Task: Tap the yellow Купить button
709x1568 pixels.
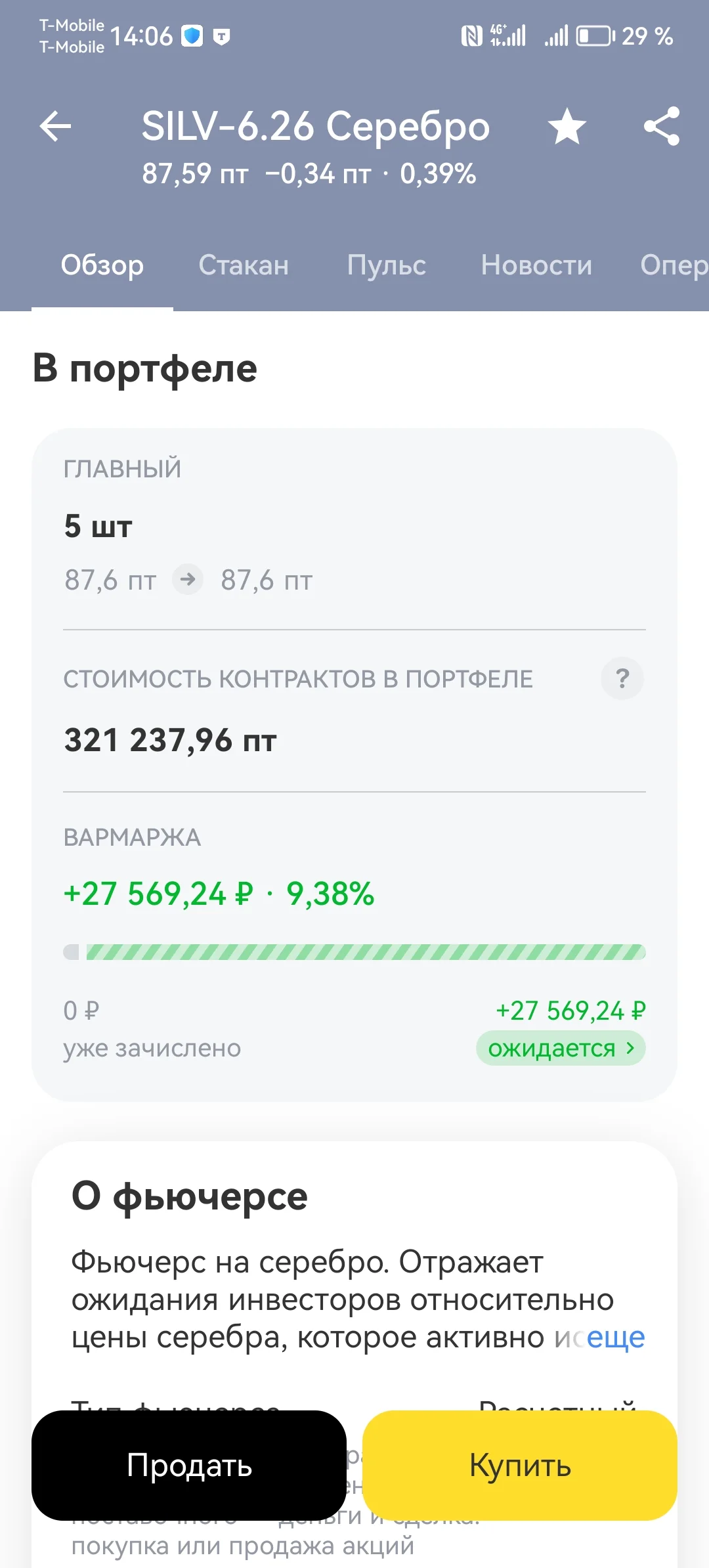Action: (x=520, y=1466)
